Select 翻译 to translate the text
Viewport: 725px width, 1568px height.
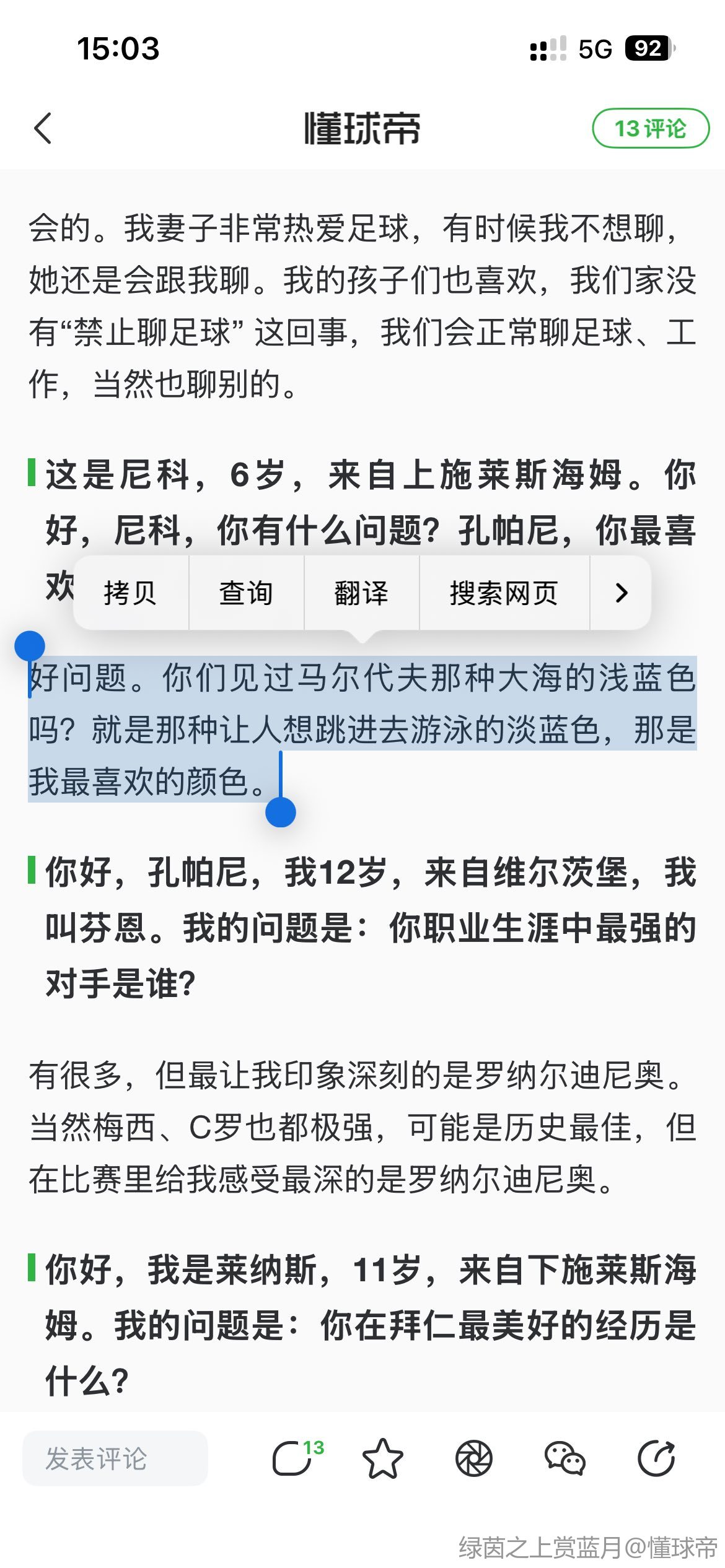coord(361,593)
